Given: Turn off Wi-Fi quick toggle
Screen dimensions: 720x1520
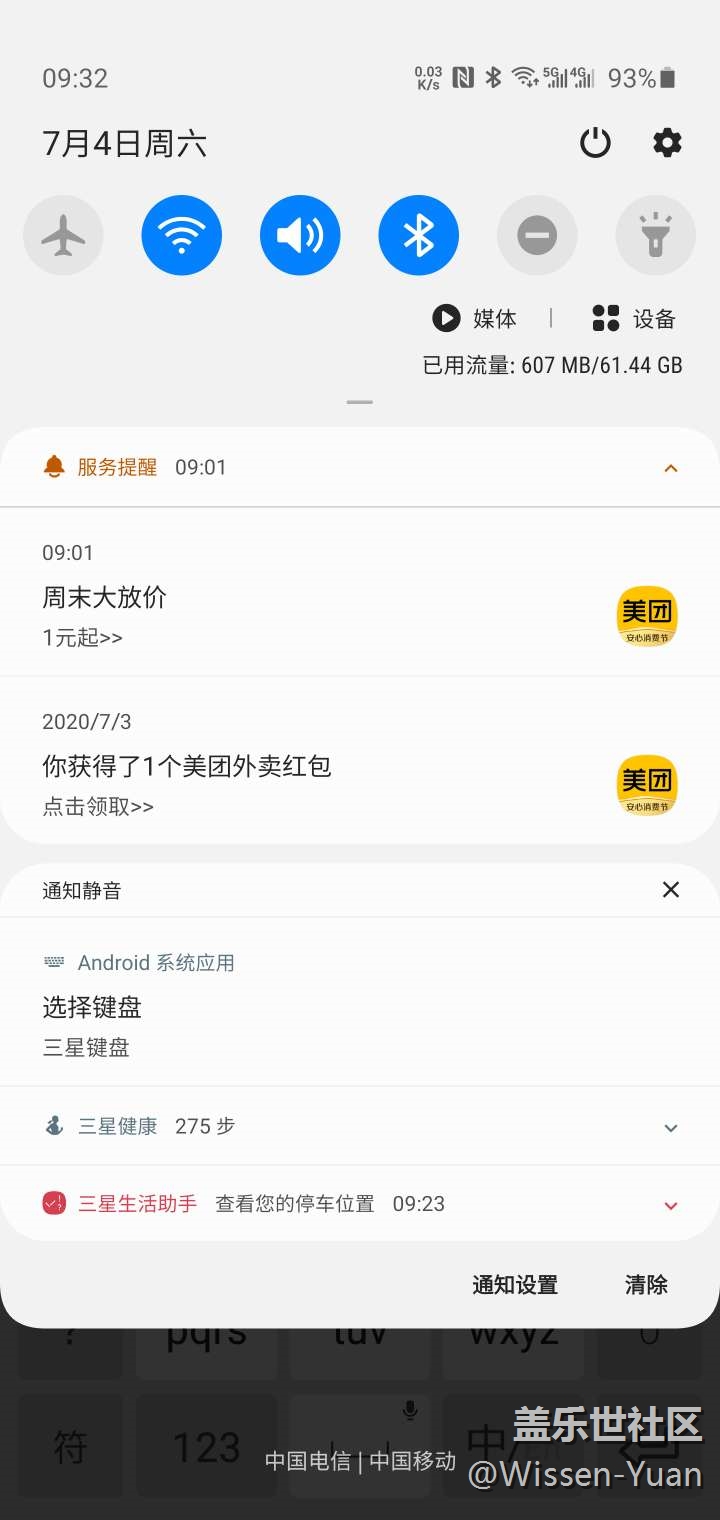Looking at the screenshot, I should [x=181, y=235].
